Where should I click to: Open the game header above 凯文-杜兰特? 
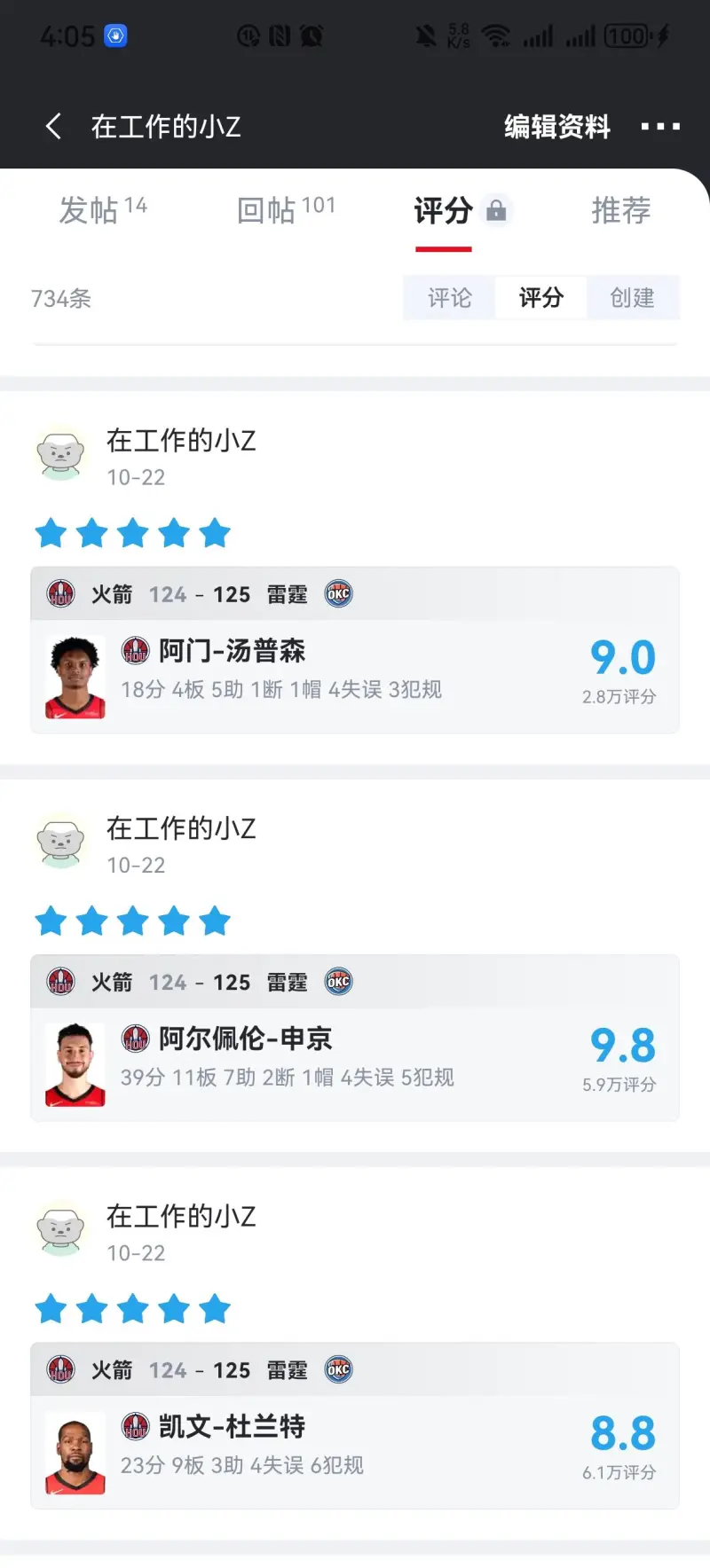coord(355,1370)
